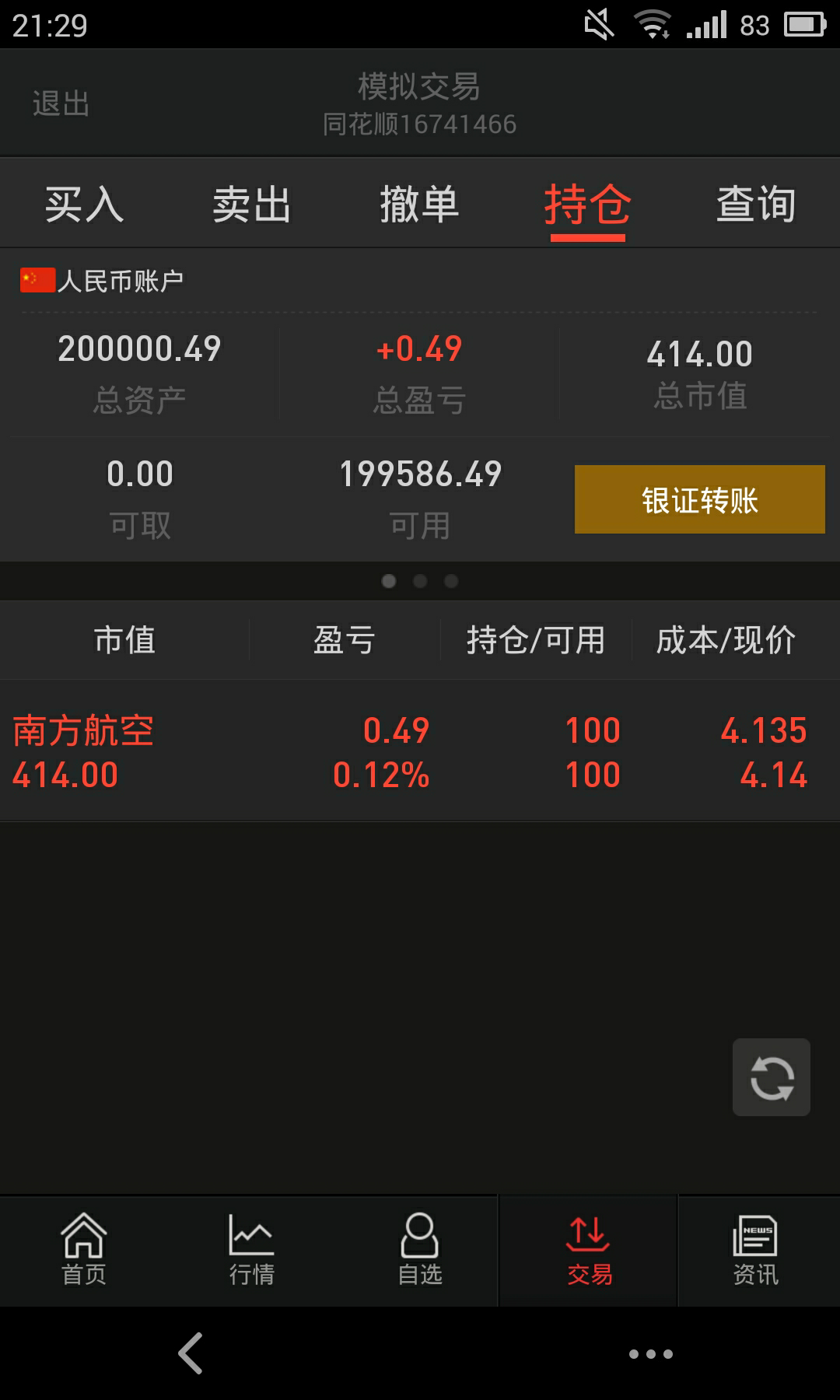840x1400 pixels.
Task: Switch to the 买入 buy tab
Action: (x=86, y=204)
